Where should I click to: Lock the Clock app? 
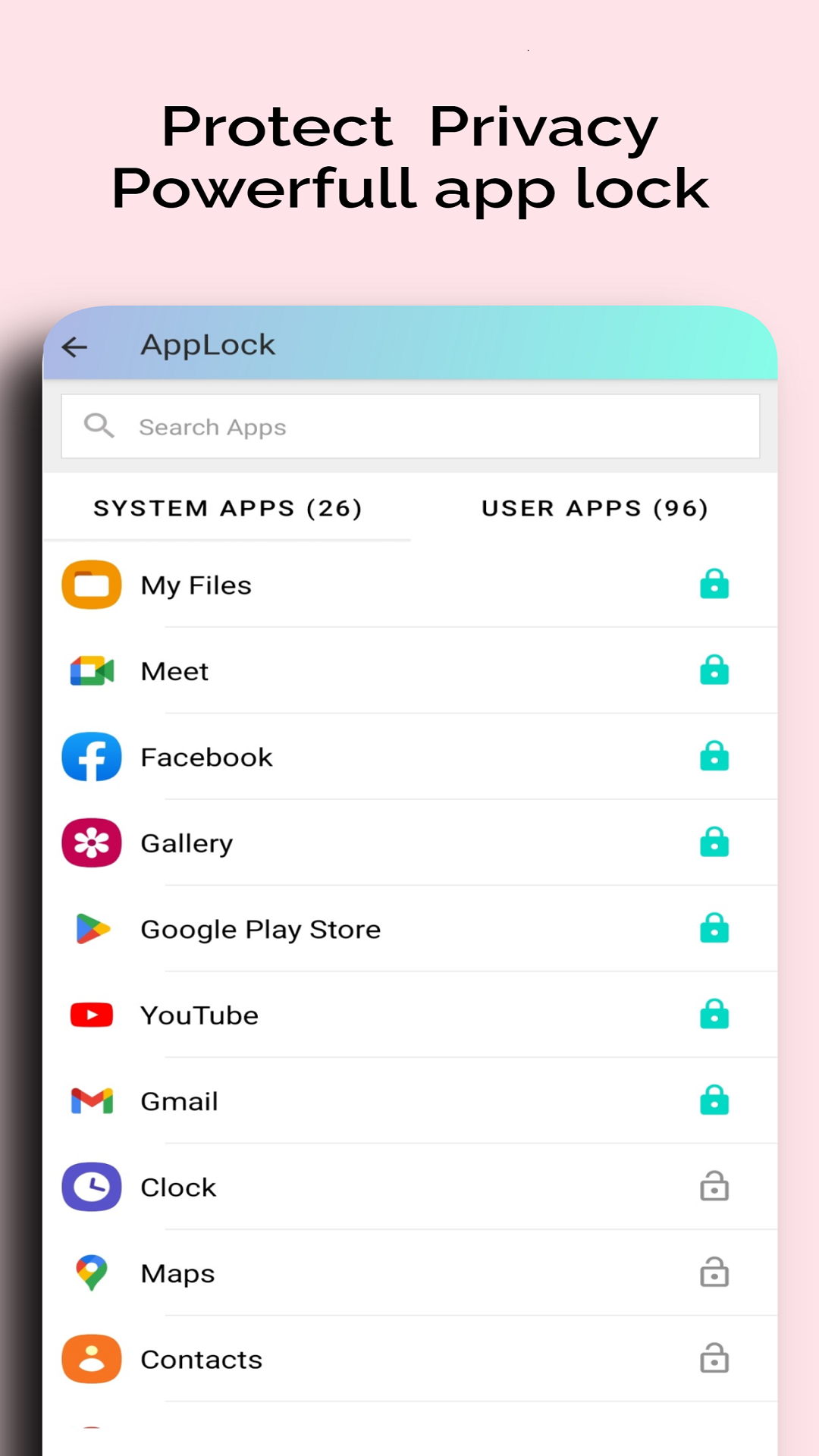point(714,1188)
